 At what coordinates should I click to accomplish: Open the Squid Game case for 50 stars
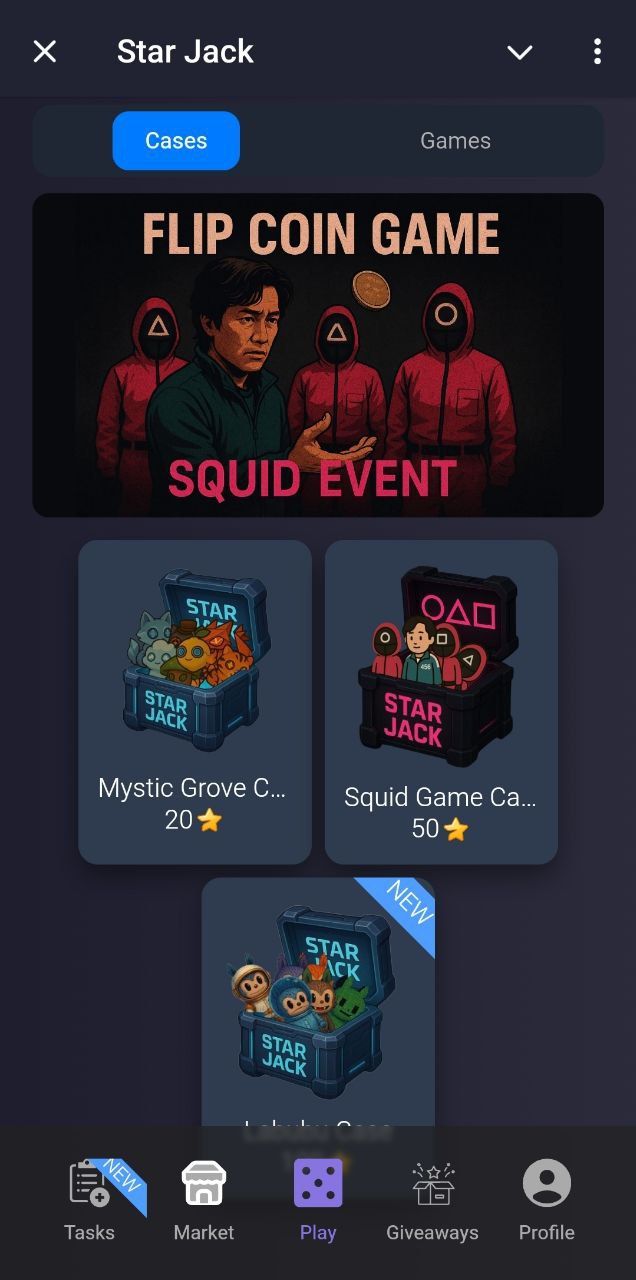441,701
